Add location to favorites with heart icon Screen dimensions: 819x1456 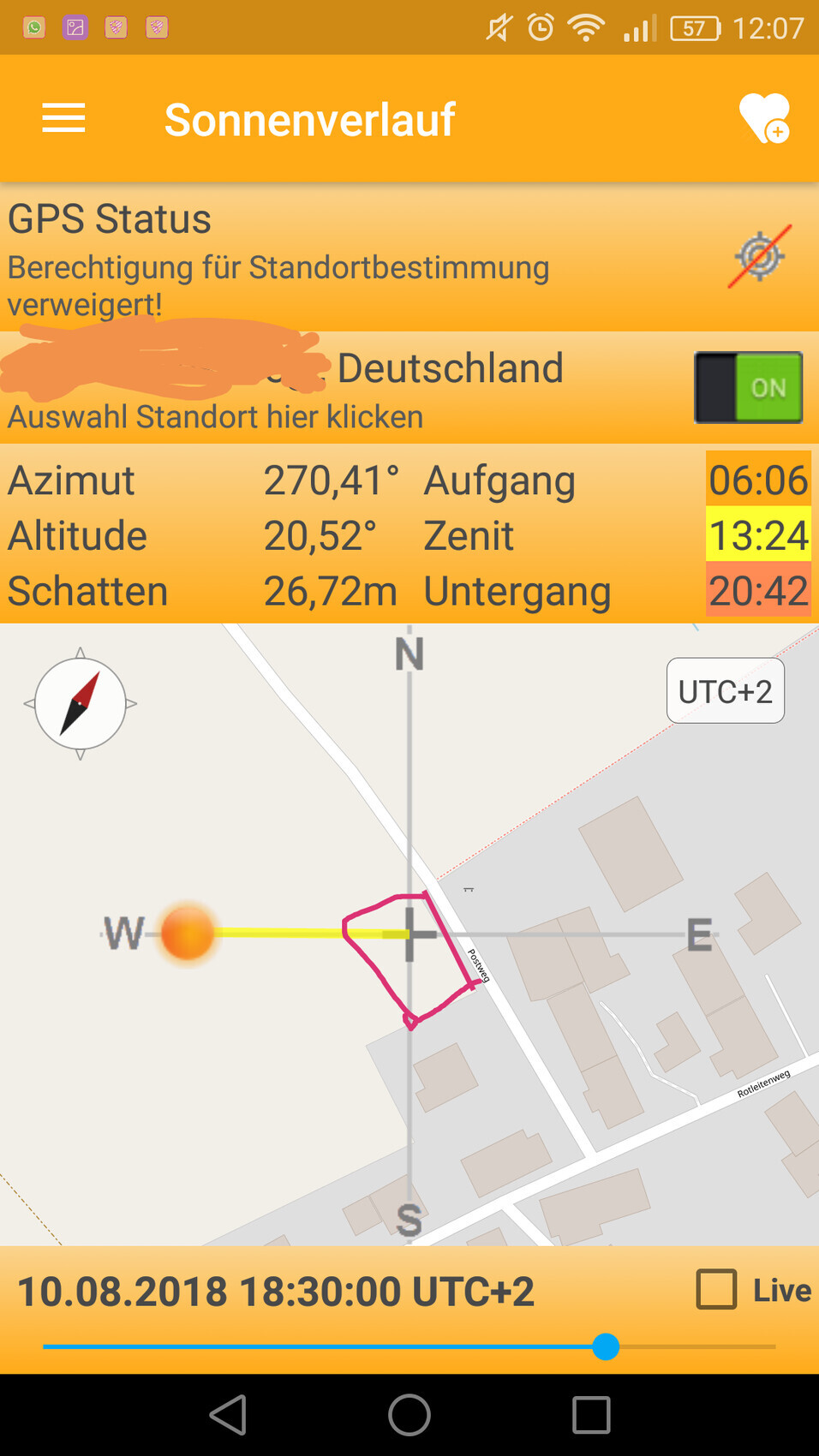tap(763, 118)
